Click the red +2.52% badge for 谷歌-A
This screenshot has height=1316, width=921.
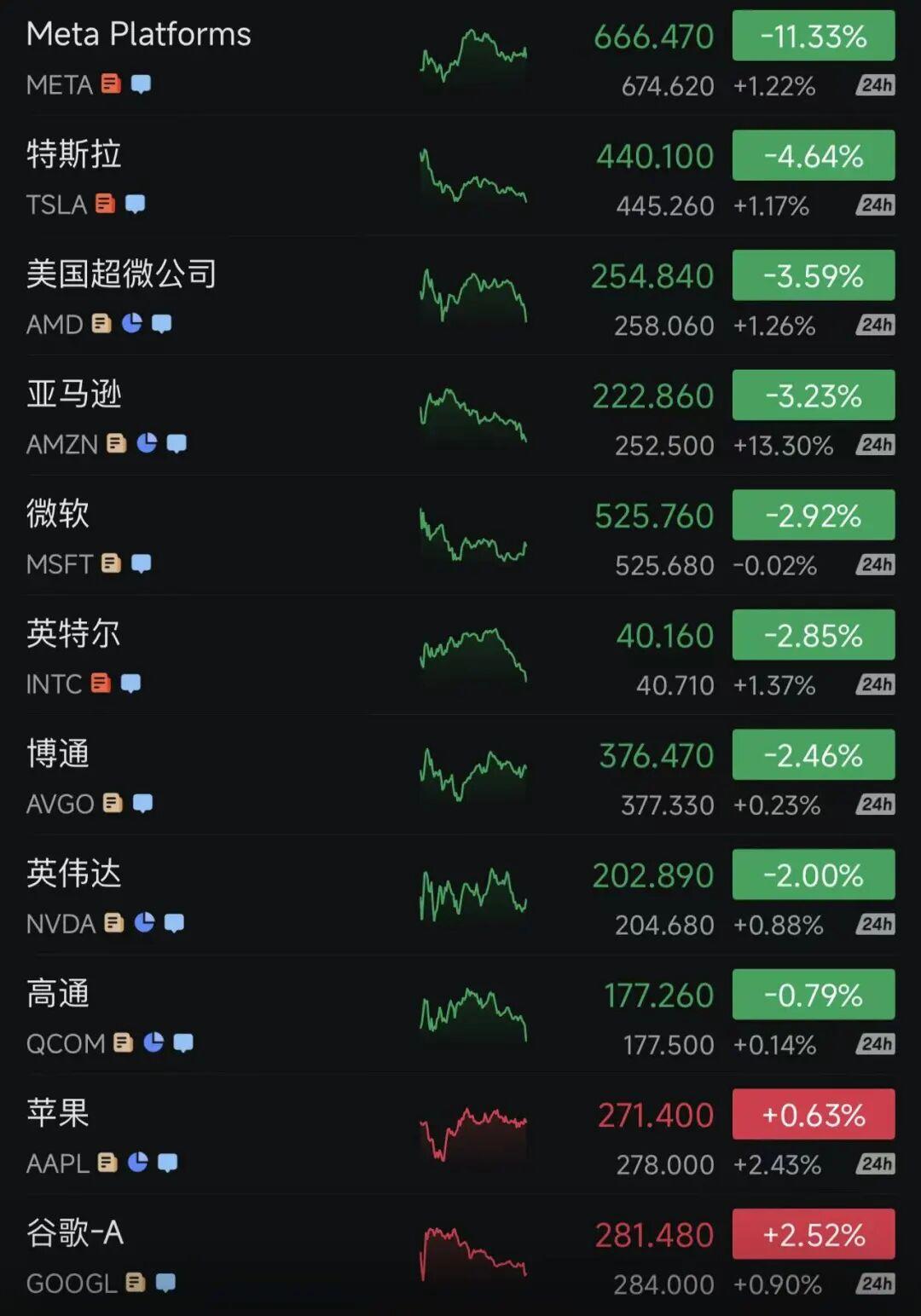point(813,1234)
